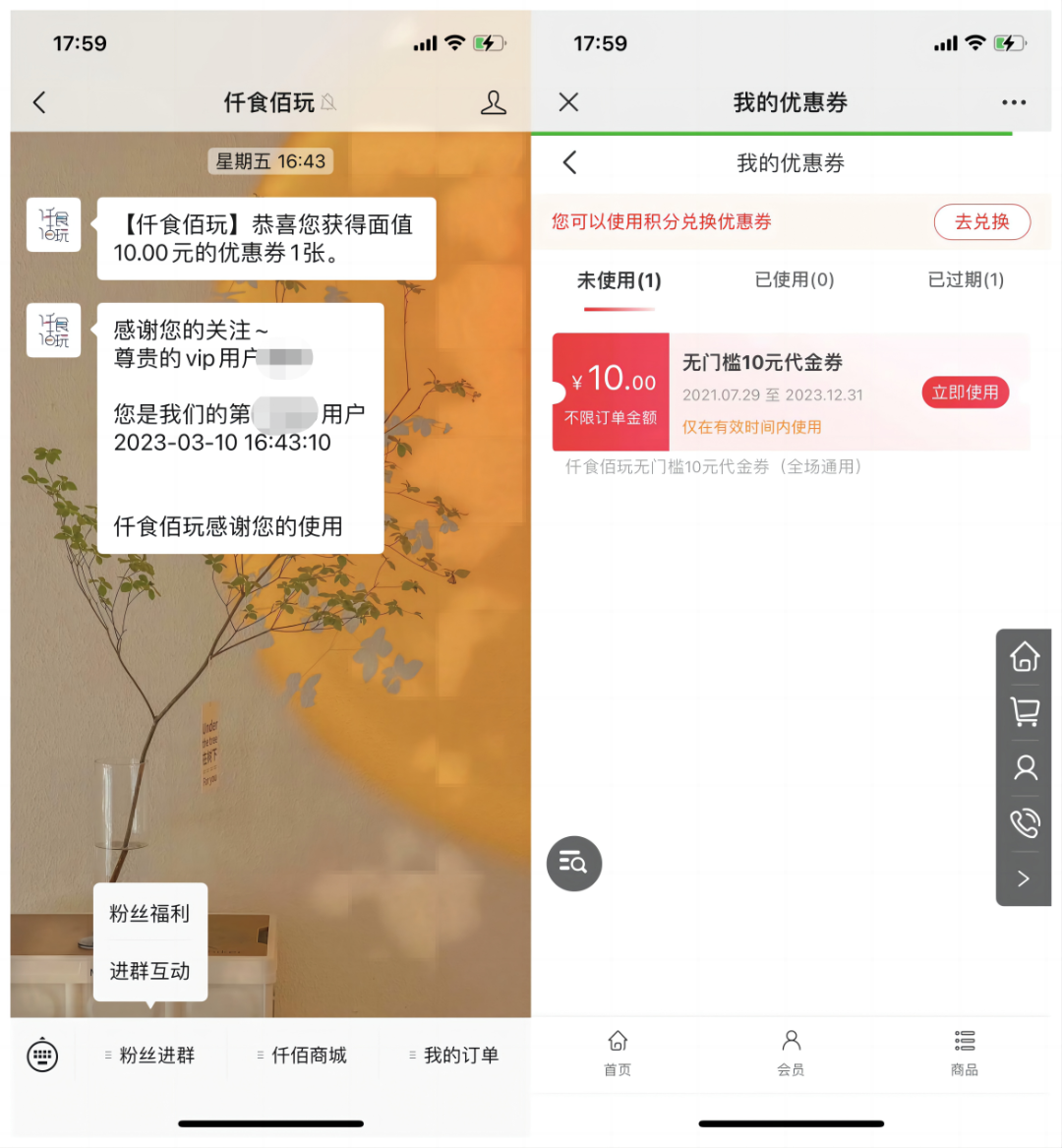Switch to the 已使用(0) tab
The width and height of the screenshot is (1062, 1148).
[795, 280]
